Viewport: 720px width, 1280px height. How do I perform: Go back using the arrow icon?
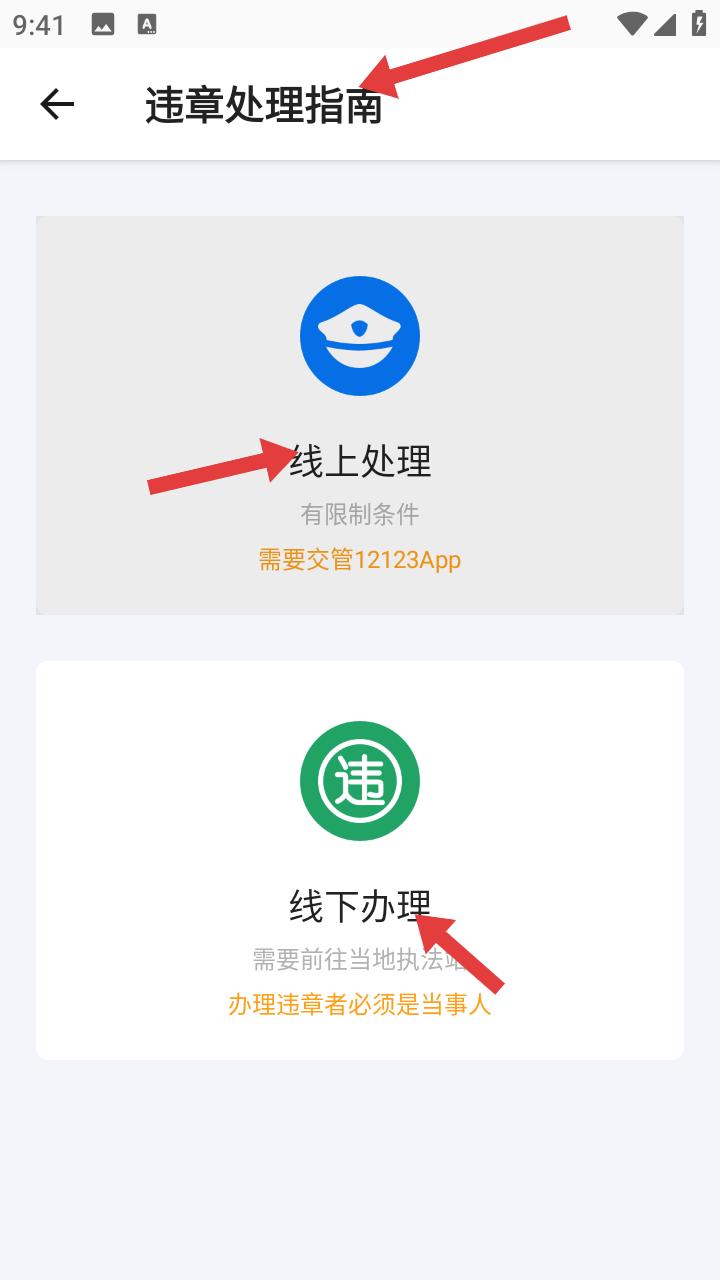(x=57, y=104)
